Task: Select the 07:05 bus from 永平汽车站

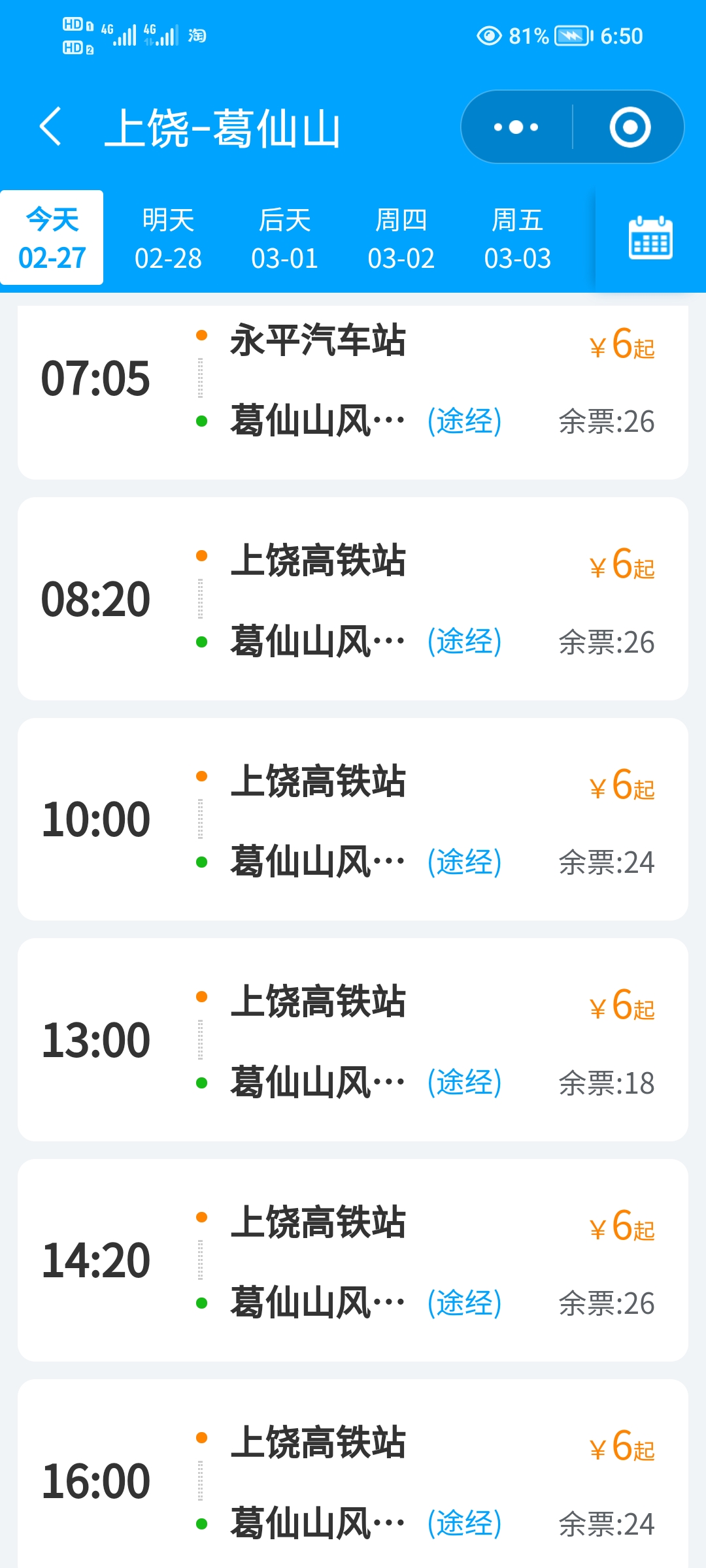Action: (353, 392)
